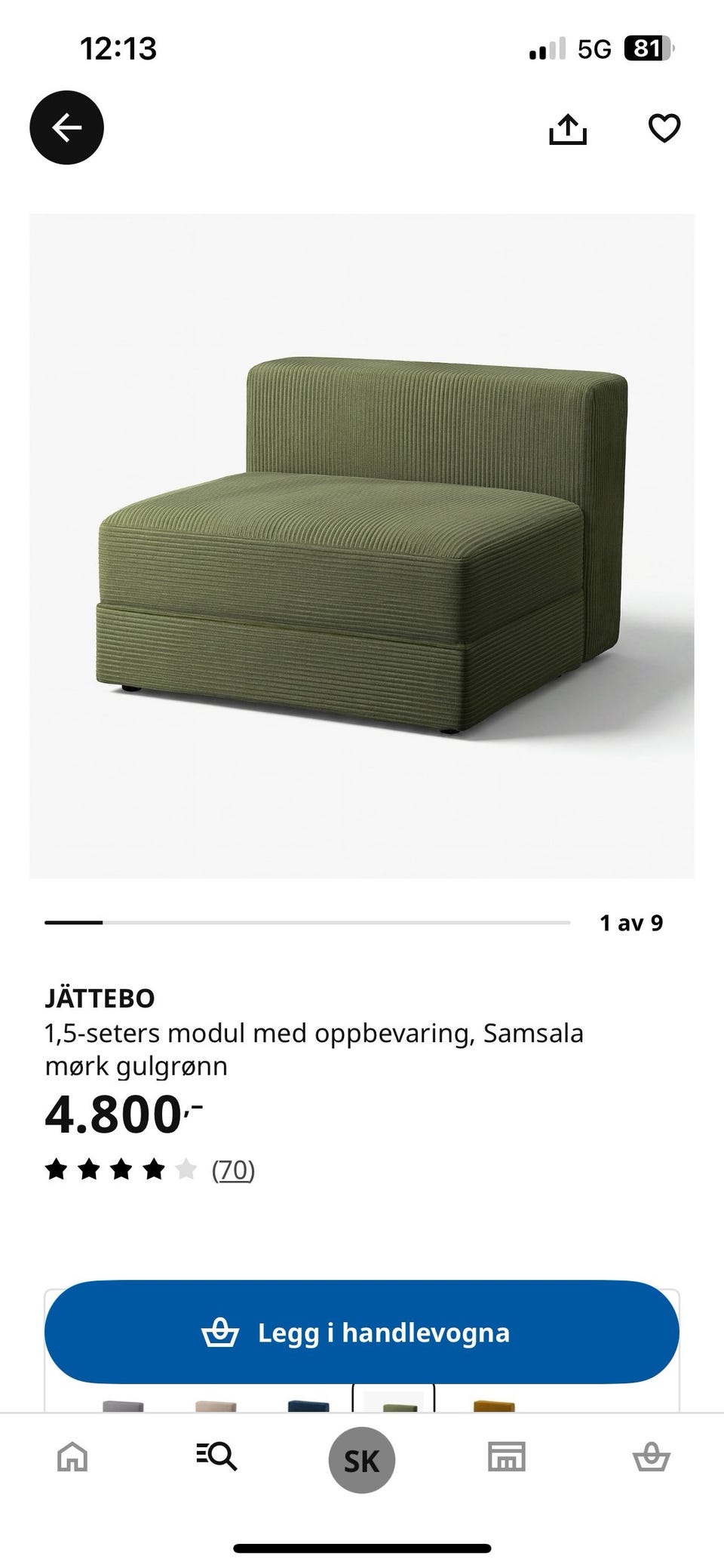This screenshot has height=1568, width=724.
Task: Tap Legg i handlevogna button
Action: pyautogui.click(x=362, y=1332)
